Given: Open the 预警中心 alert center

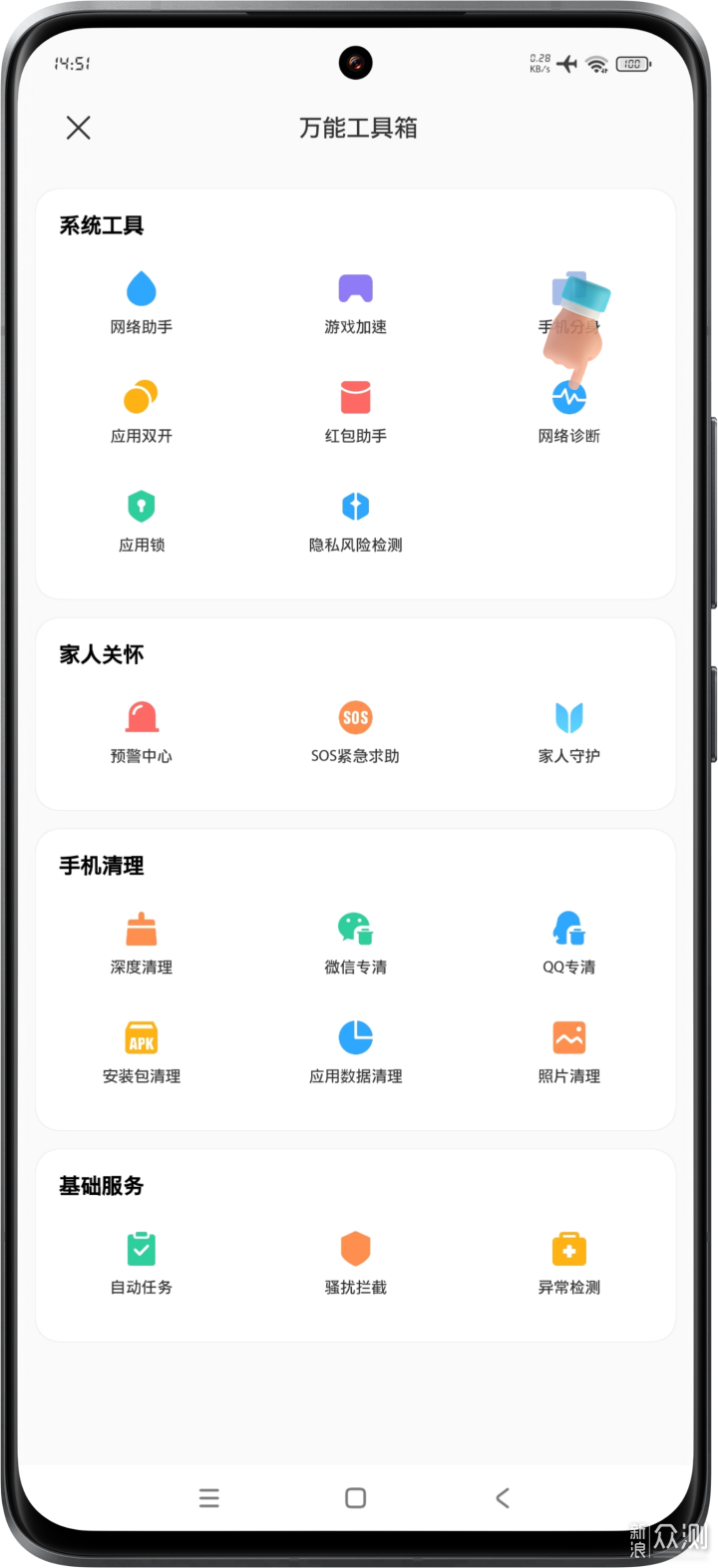Looking at the screenshot, I should pyautogui.click(x=141, y=728).
